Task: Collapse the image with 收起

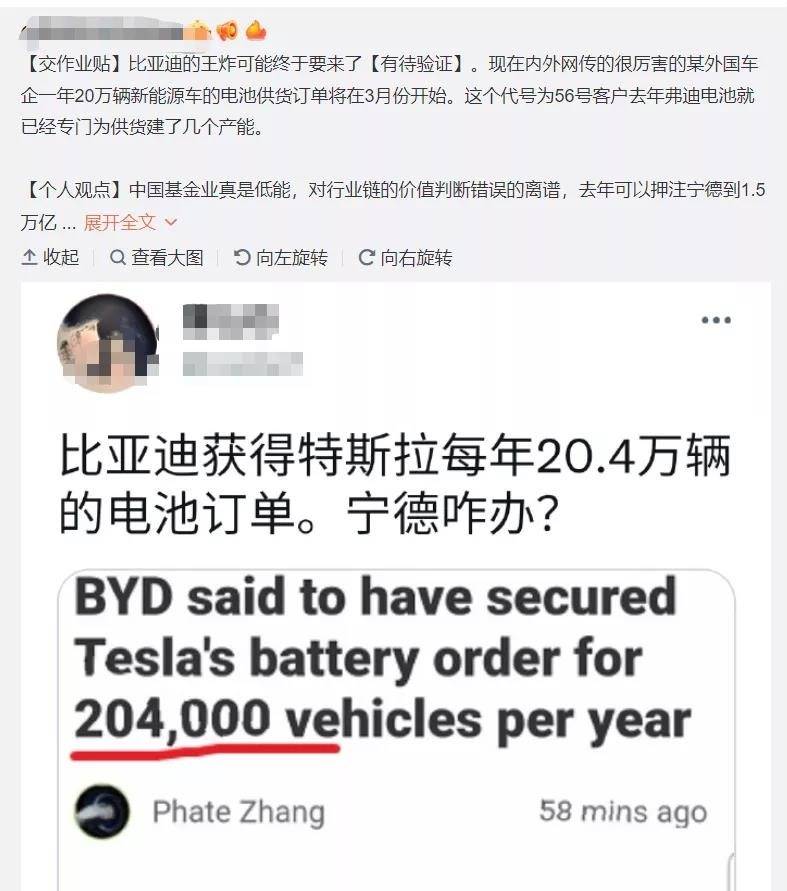Action: pos(51,258)
